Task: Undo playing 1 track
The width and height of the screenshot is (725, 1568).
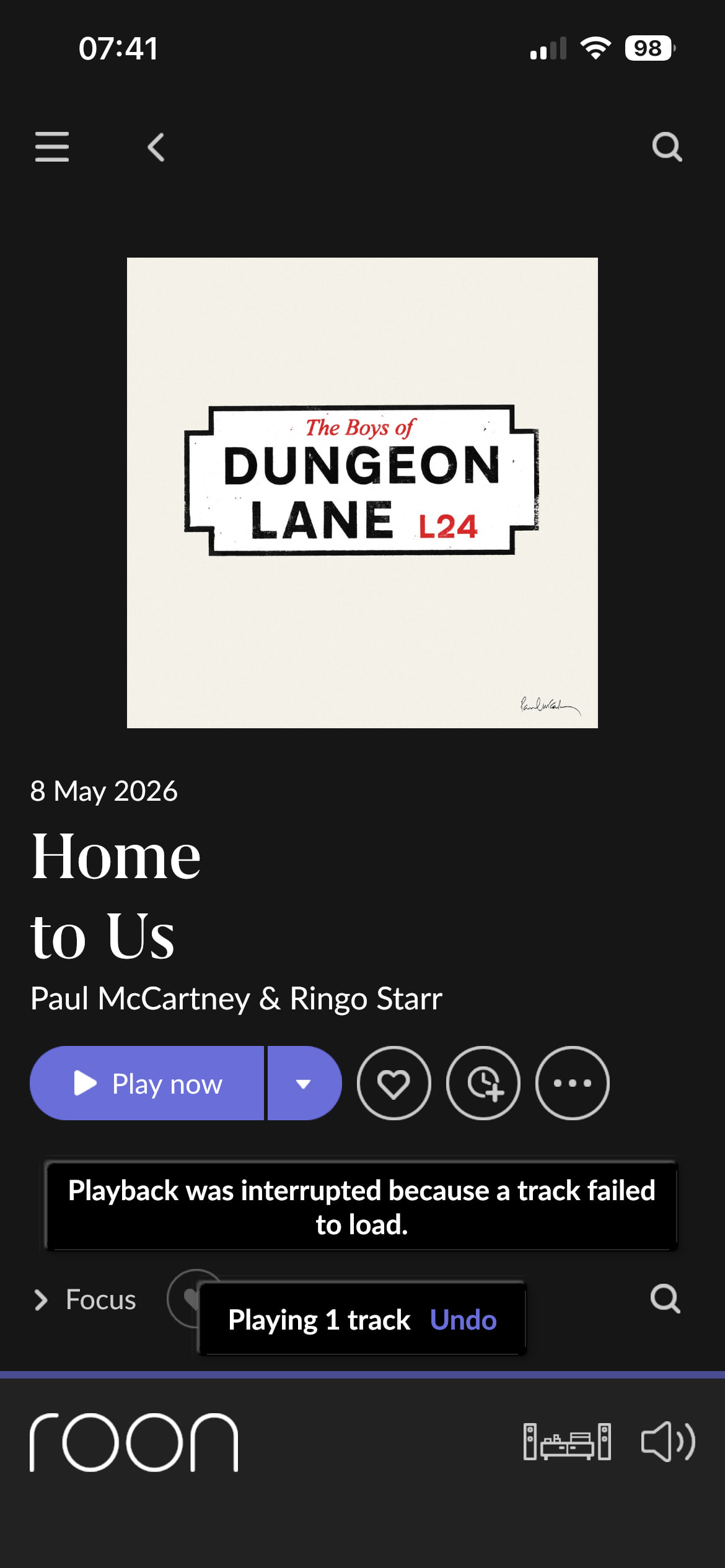Action: pos(463,1320)
